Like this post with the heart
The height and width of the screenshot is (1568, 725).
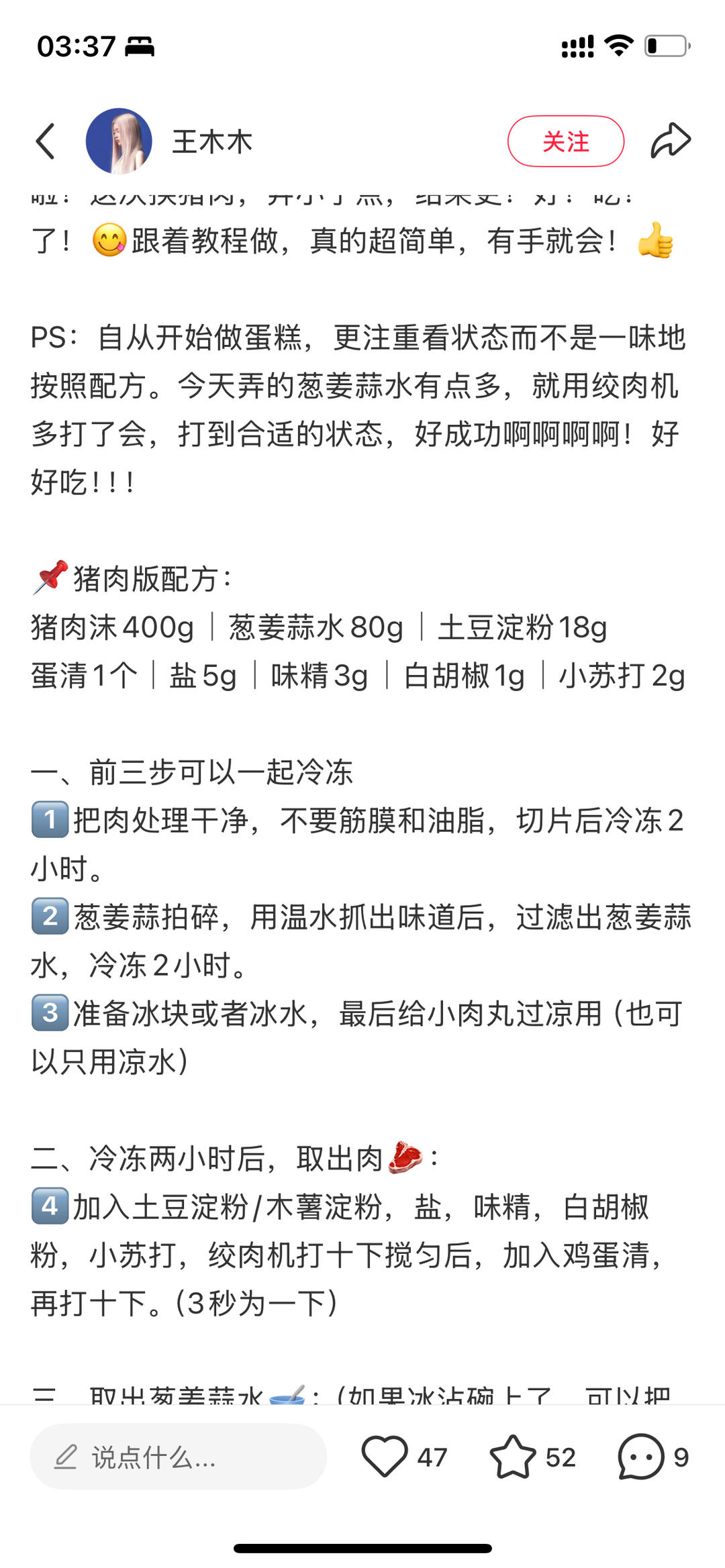[x=385, y=1457]
